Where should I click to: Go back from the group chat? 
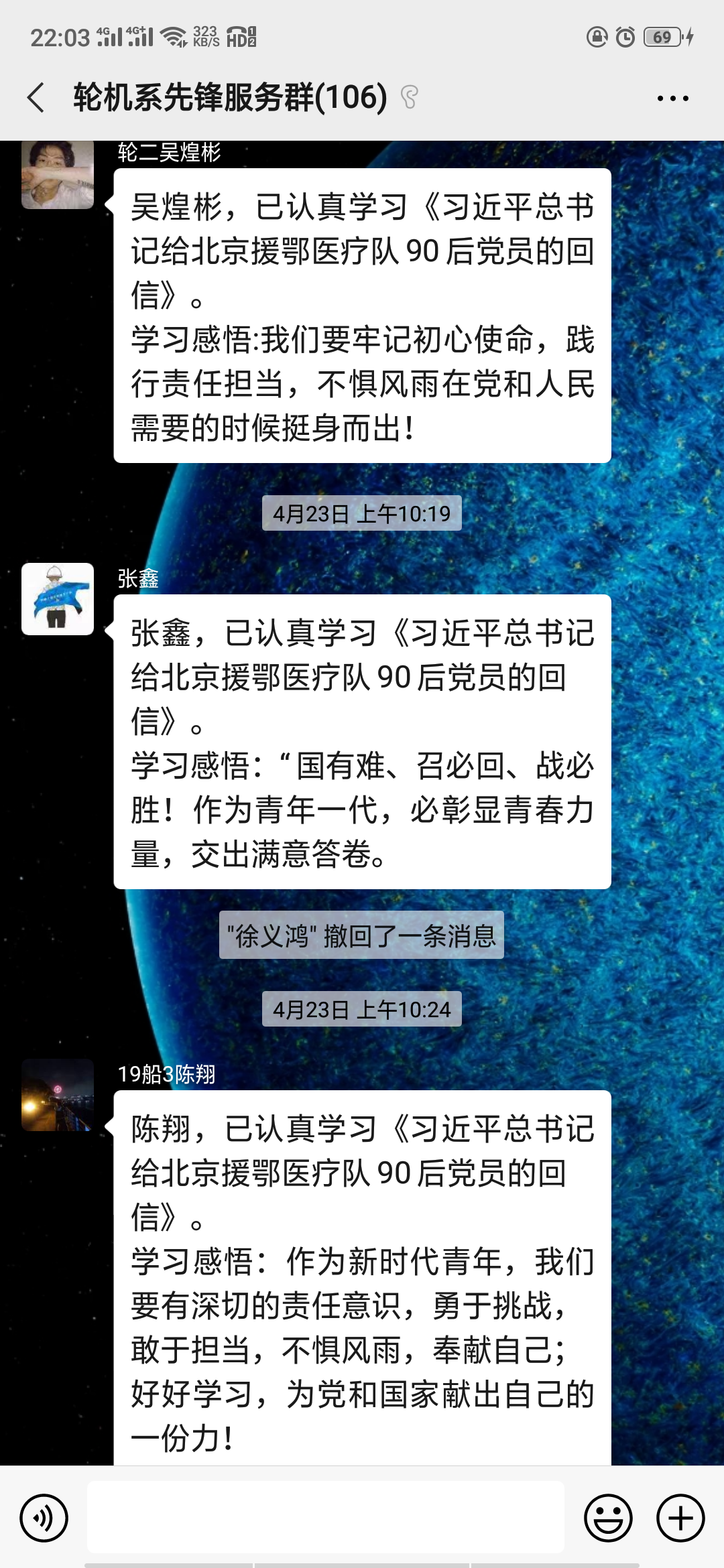point(36,98)
